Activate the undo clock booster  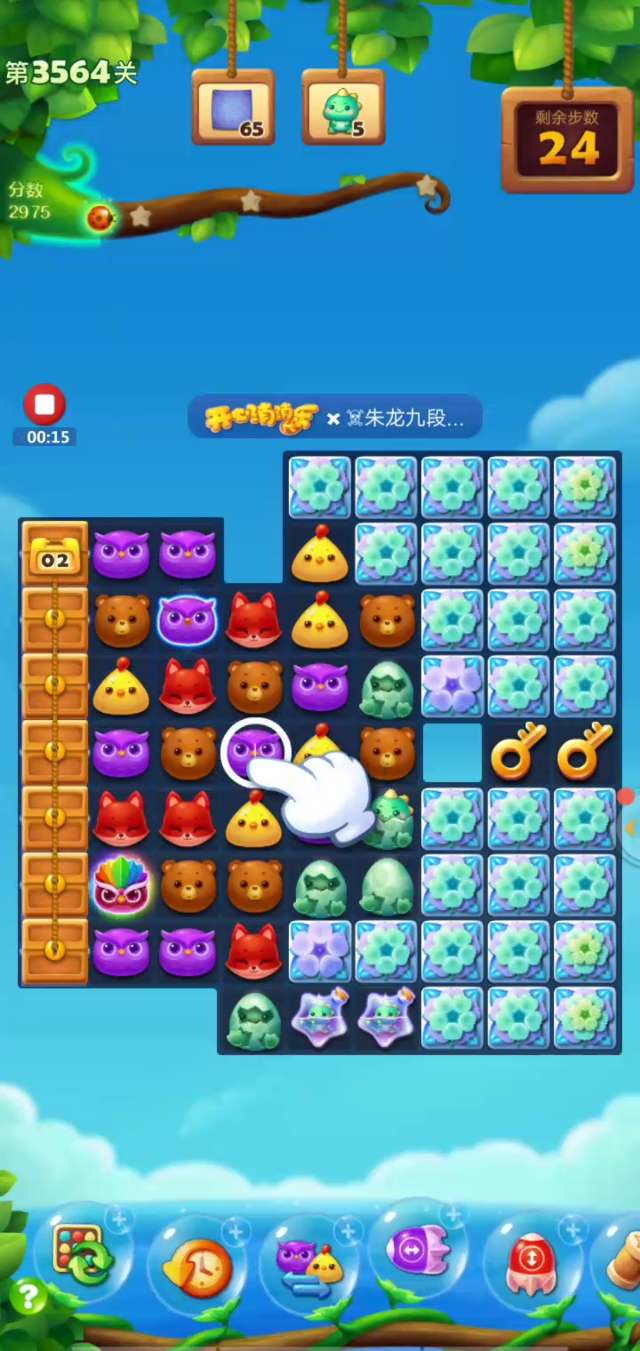click(197, 1264)
